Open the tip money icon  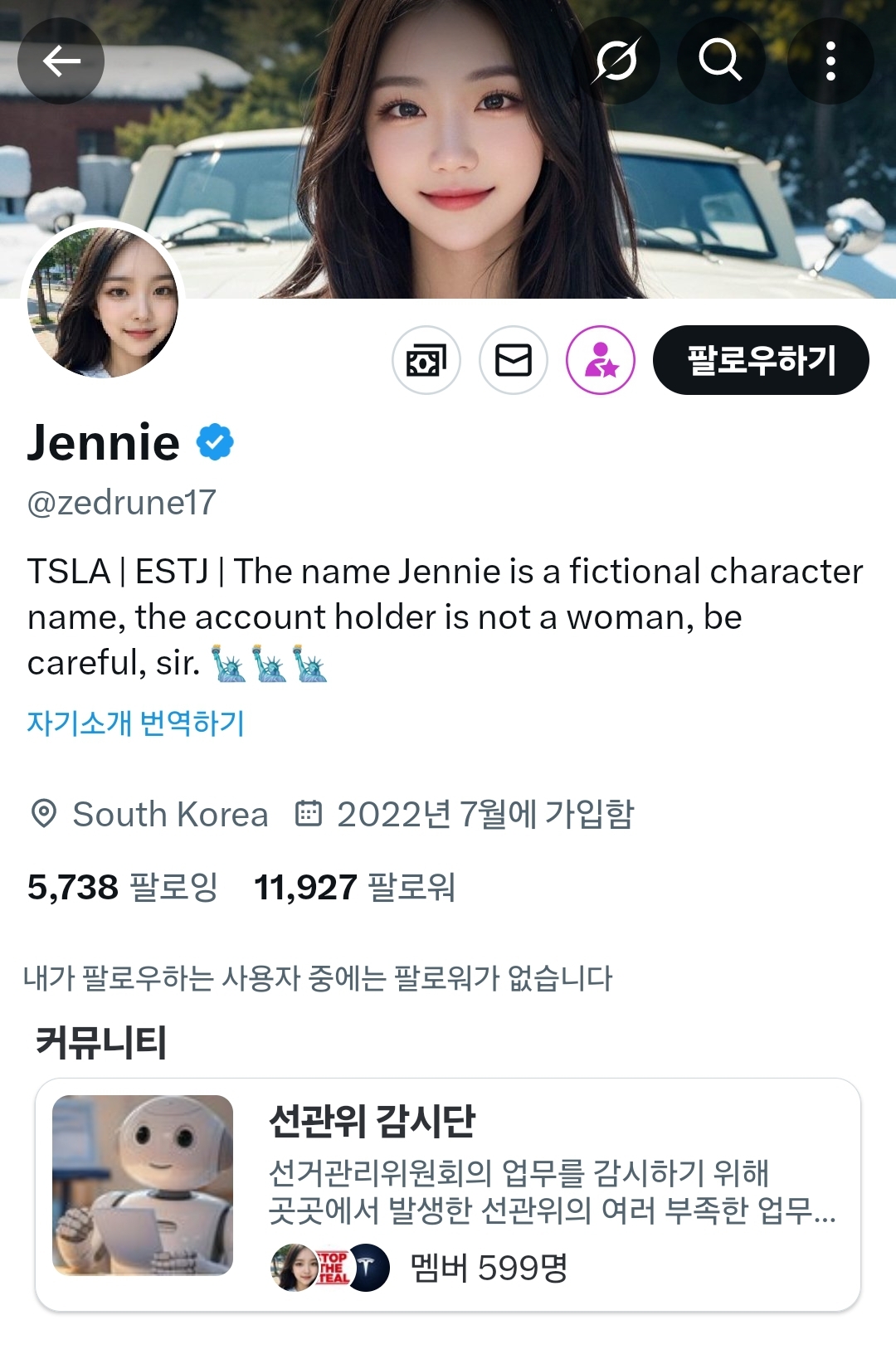[426, 360]
